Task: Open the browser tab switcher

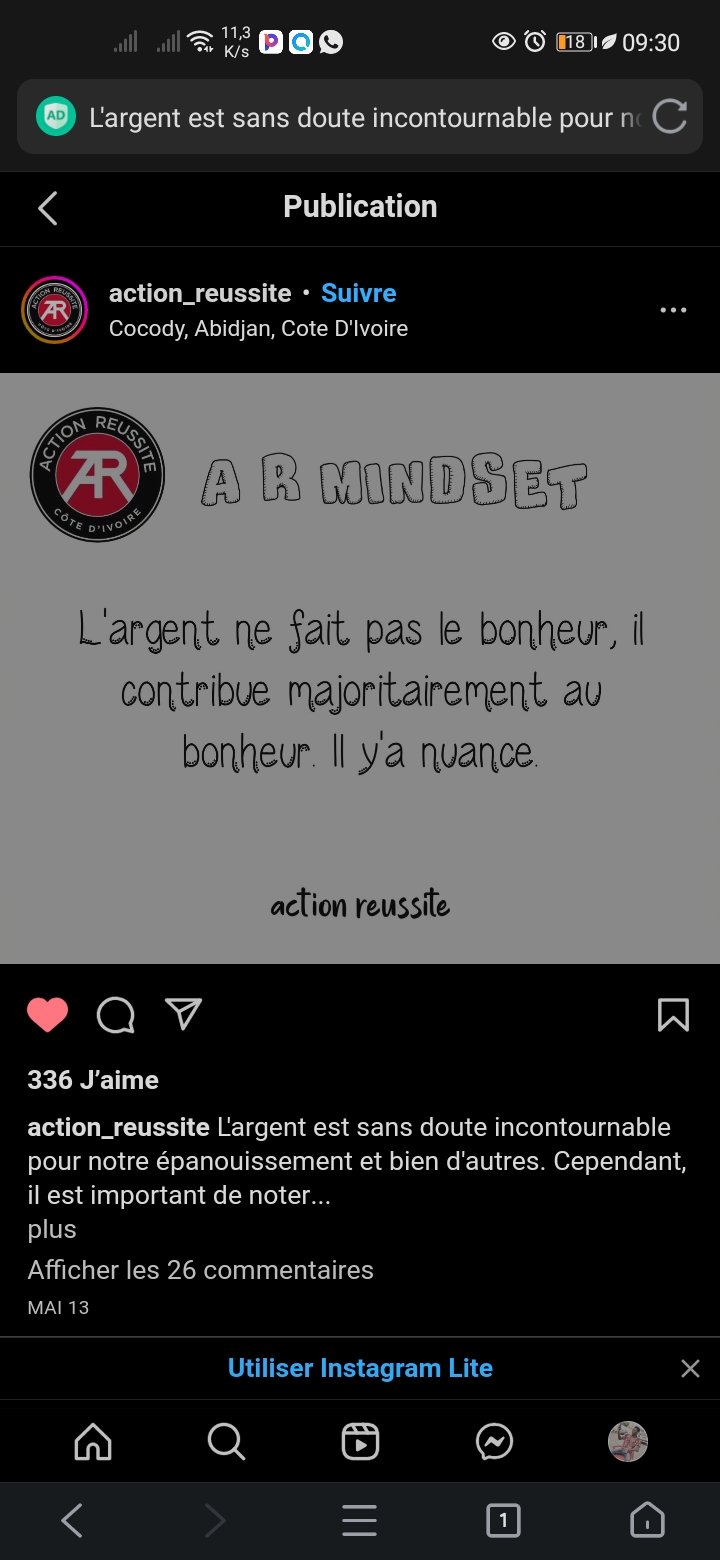Action: pos(503,1521)
